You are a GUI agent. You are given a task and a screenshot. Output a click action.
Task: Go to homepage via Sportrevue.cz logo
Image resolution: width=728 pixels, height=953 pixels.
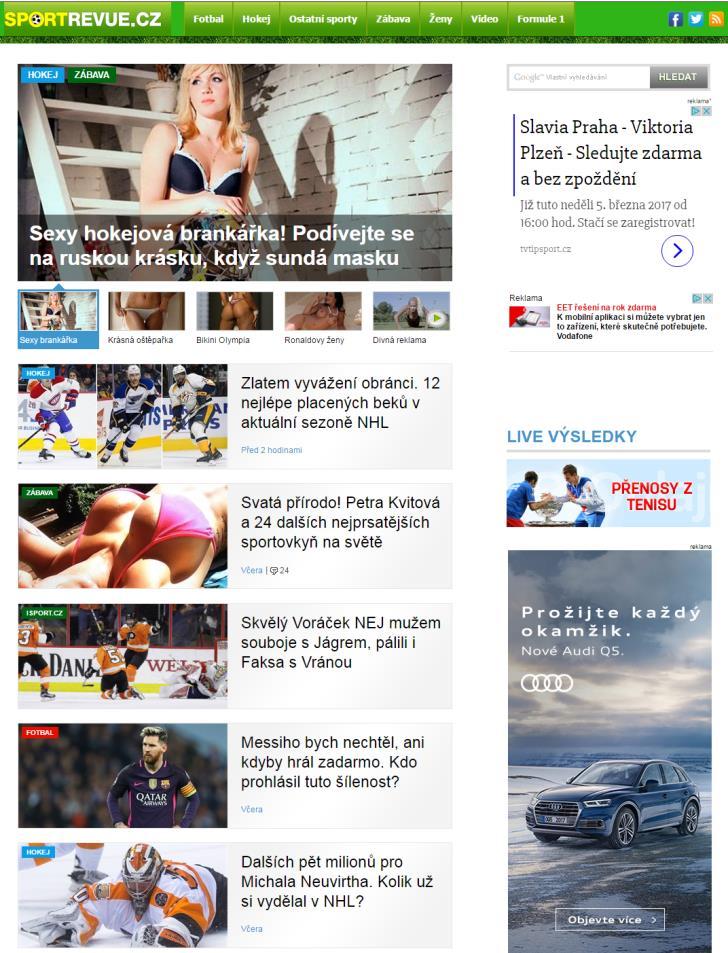pyautogui.click(x=82, y=19)
